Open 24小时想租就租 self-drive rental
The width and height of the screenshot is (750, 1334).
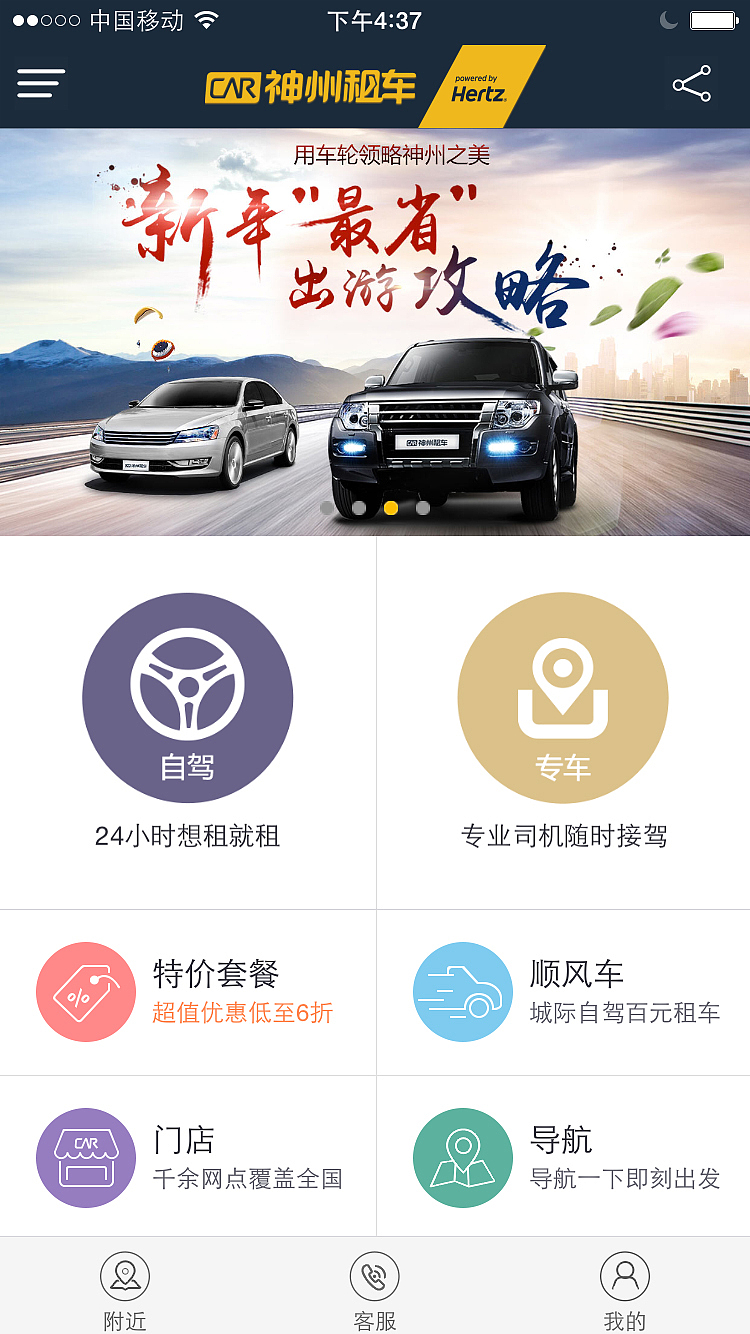tap(187, 834)
